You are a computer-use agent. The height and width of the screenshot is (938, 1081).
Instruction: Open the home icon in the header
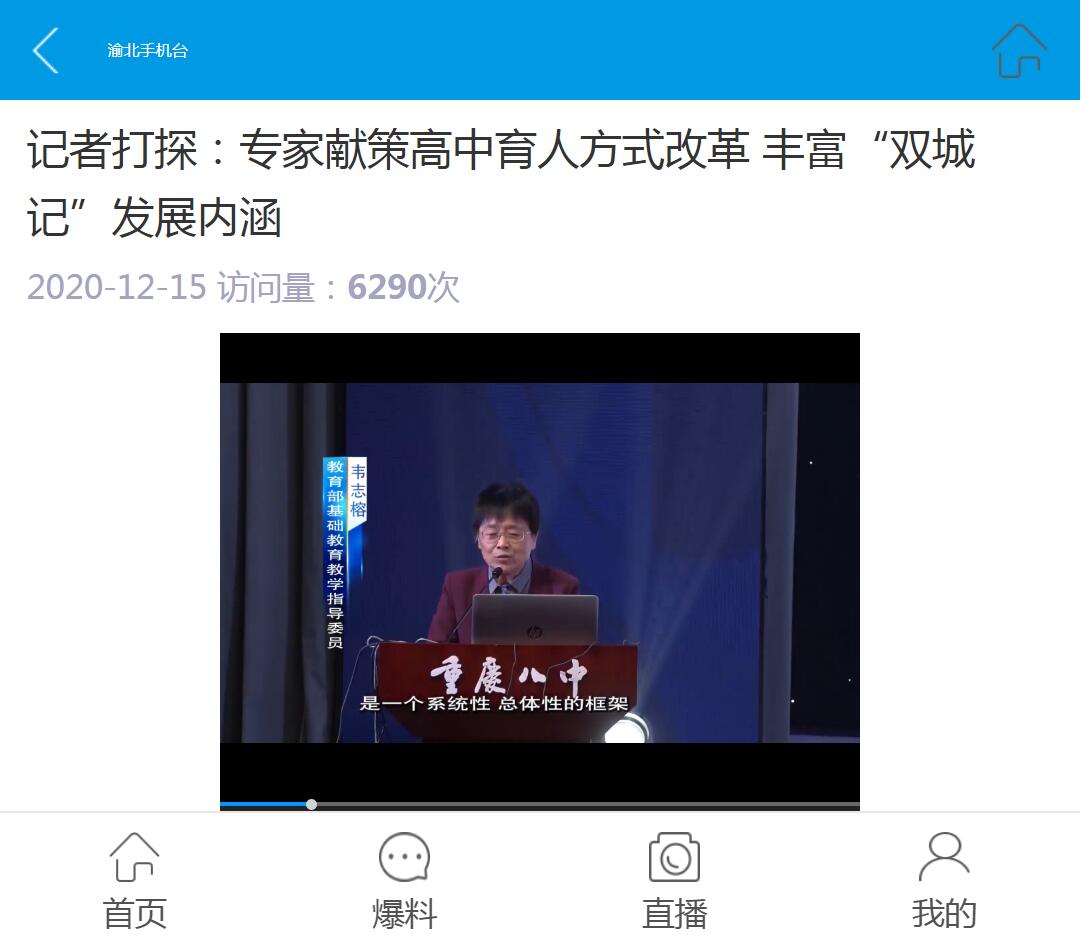(x=1018, y=50)
